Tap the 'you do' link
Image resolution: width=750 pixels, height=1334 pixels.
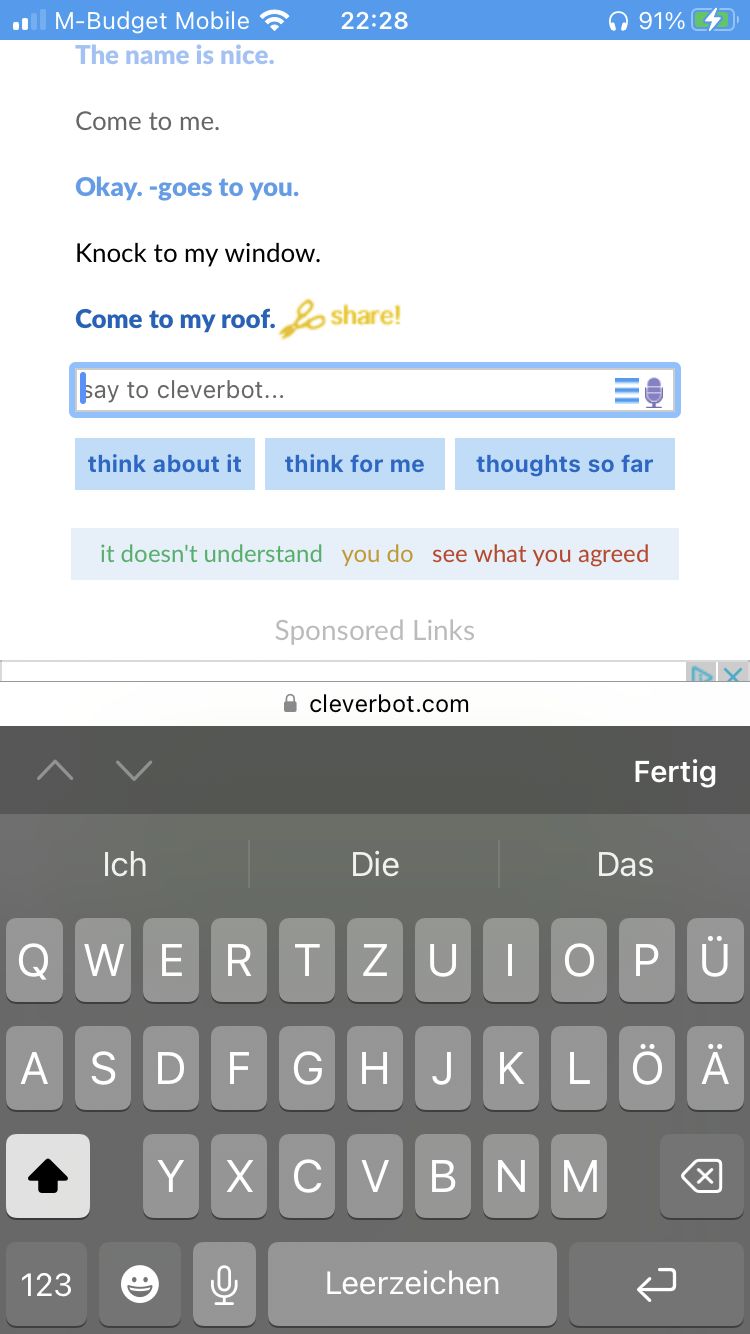pyautogui.click(x=377, y=554)
